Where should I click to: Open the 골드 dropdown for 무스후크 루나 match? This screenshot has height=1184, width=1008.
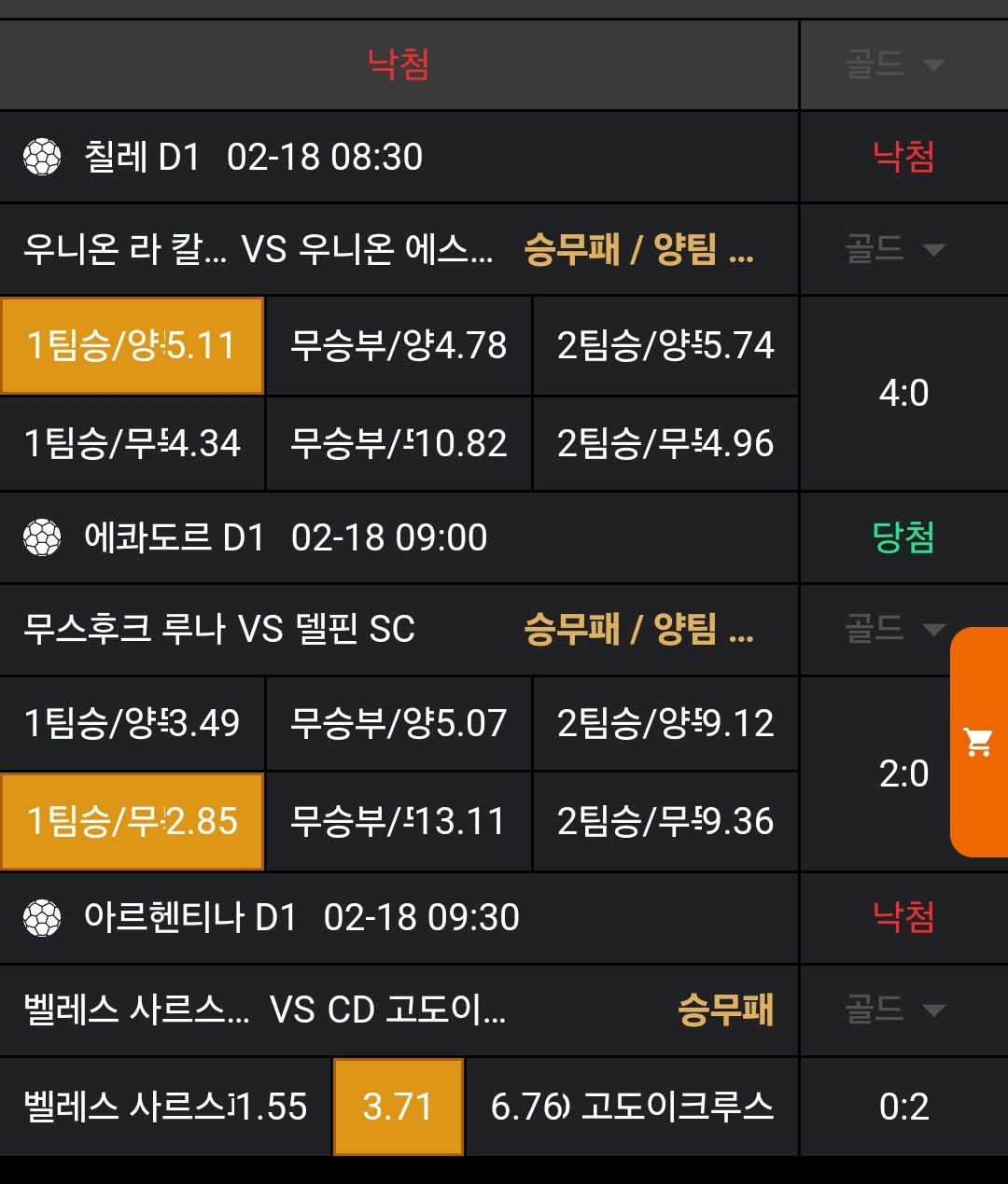pyautogui.click(x=895, y=629)
